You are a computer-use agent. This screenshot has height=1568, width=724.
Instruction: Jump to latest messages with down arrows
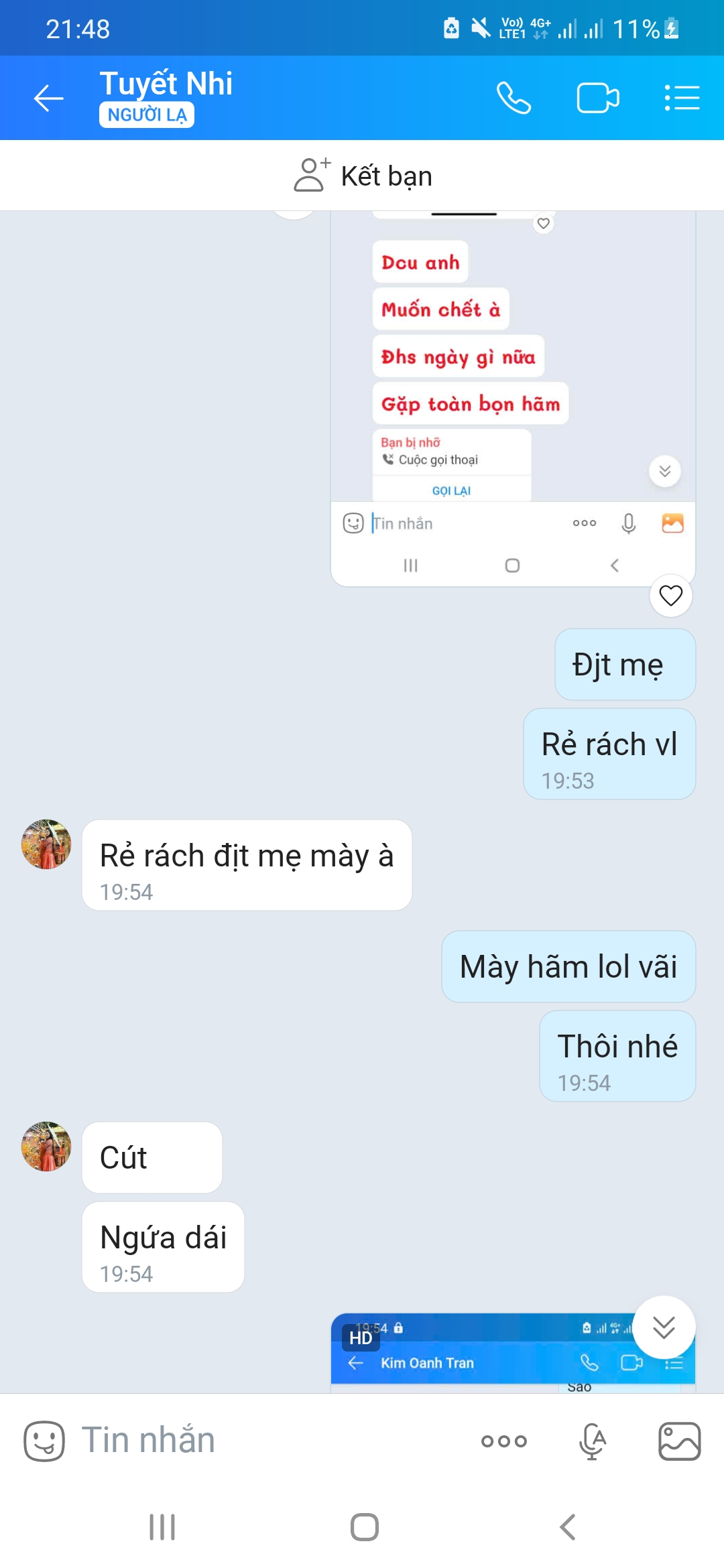coord(664,1327)
